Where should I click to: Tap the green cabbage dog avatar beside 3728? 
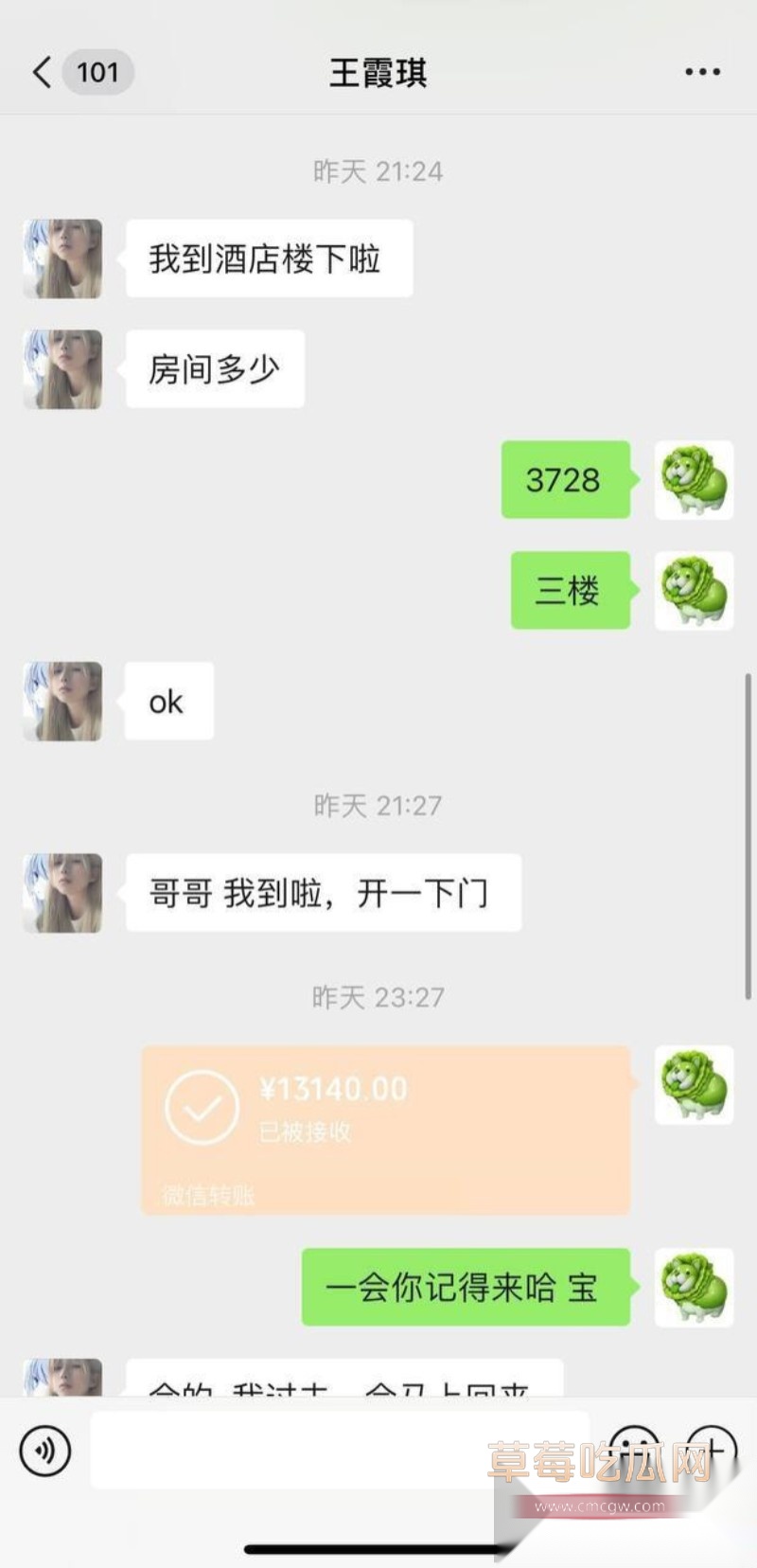pos(694,480)
